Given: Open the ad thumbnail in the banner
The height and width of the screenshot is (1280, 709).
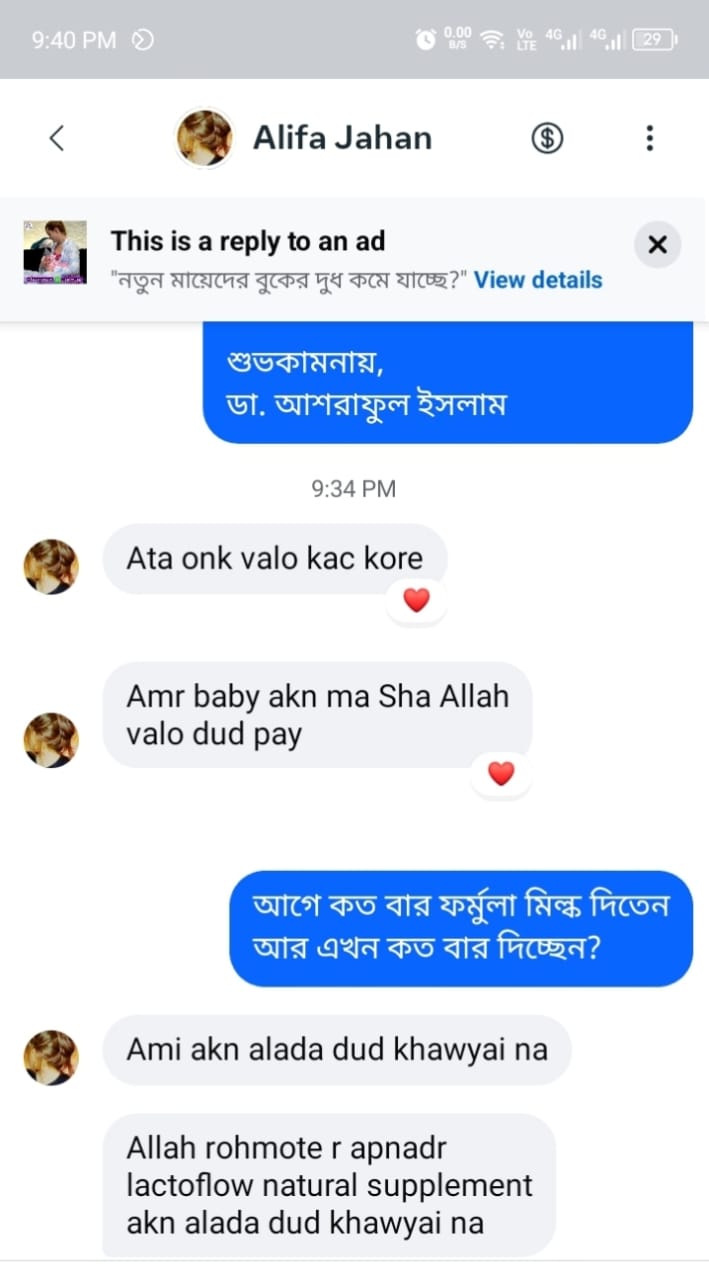Looking at the screenshot, I should [55, 252].
